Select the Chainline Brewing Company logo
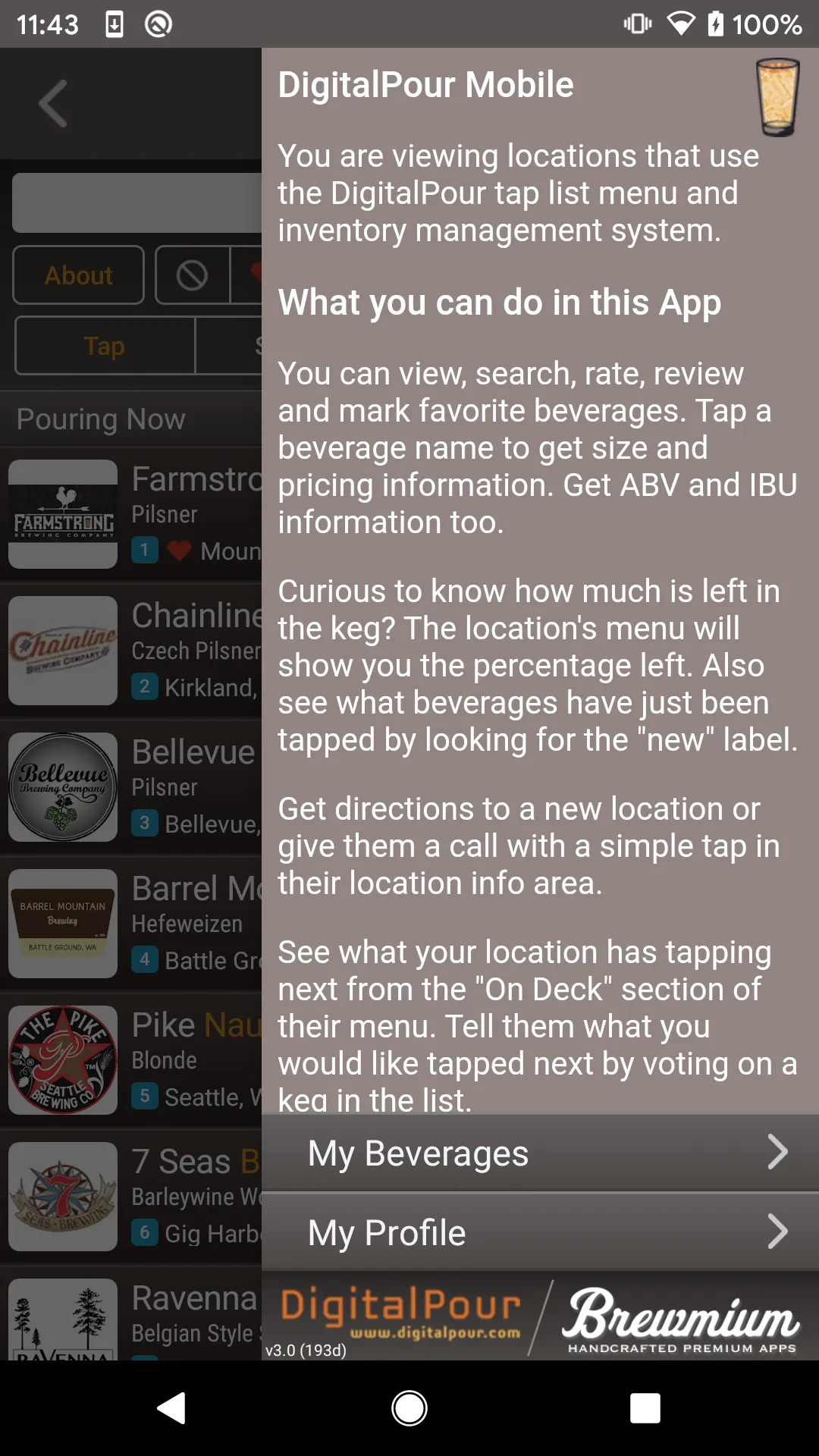The width and height of the screenshot is (819, 1456). (x=62, y=651)
